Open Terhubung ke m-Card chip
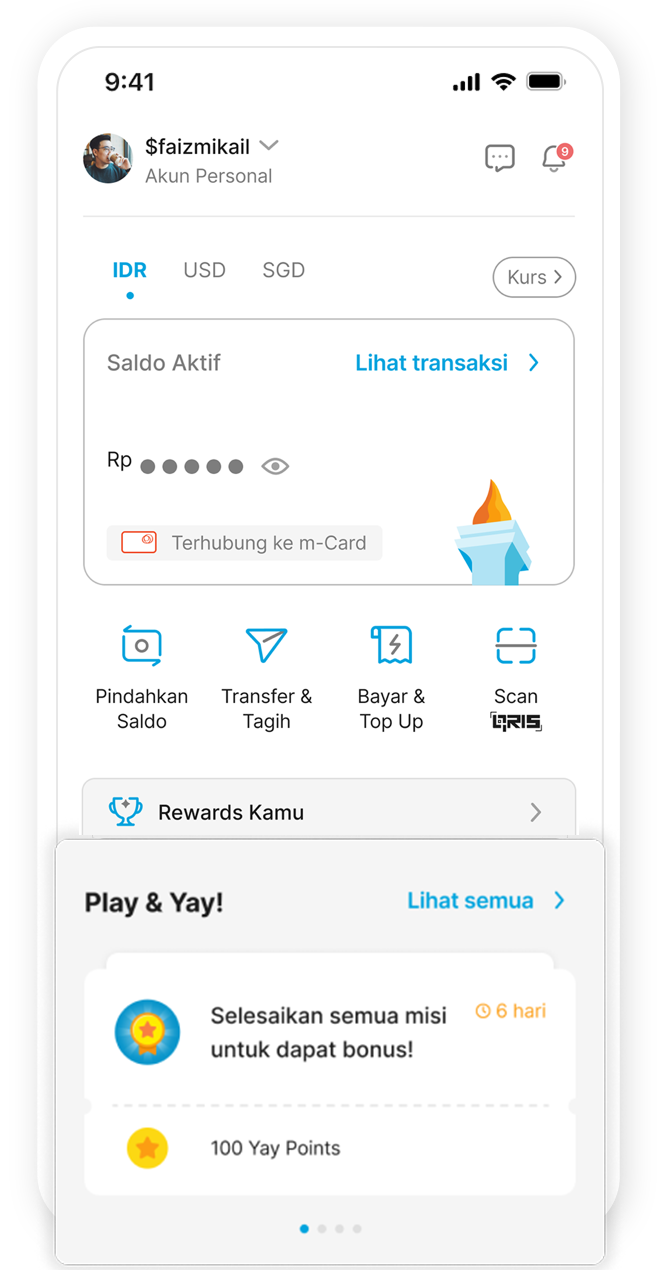667x1270 pixels. coord(244,543)
